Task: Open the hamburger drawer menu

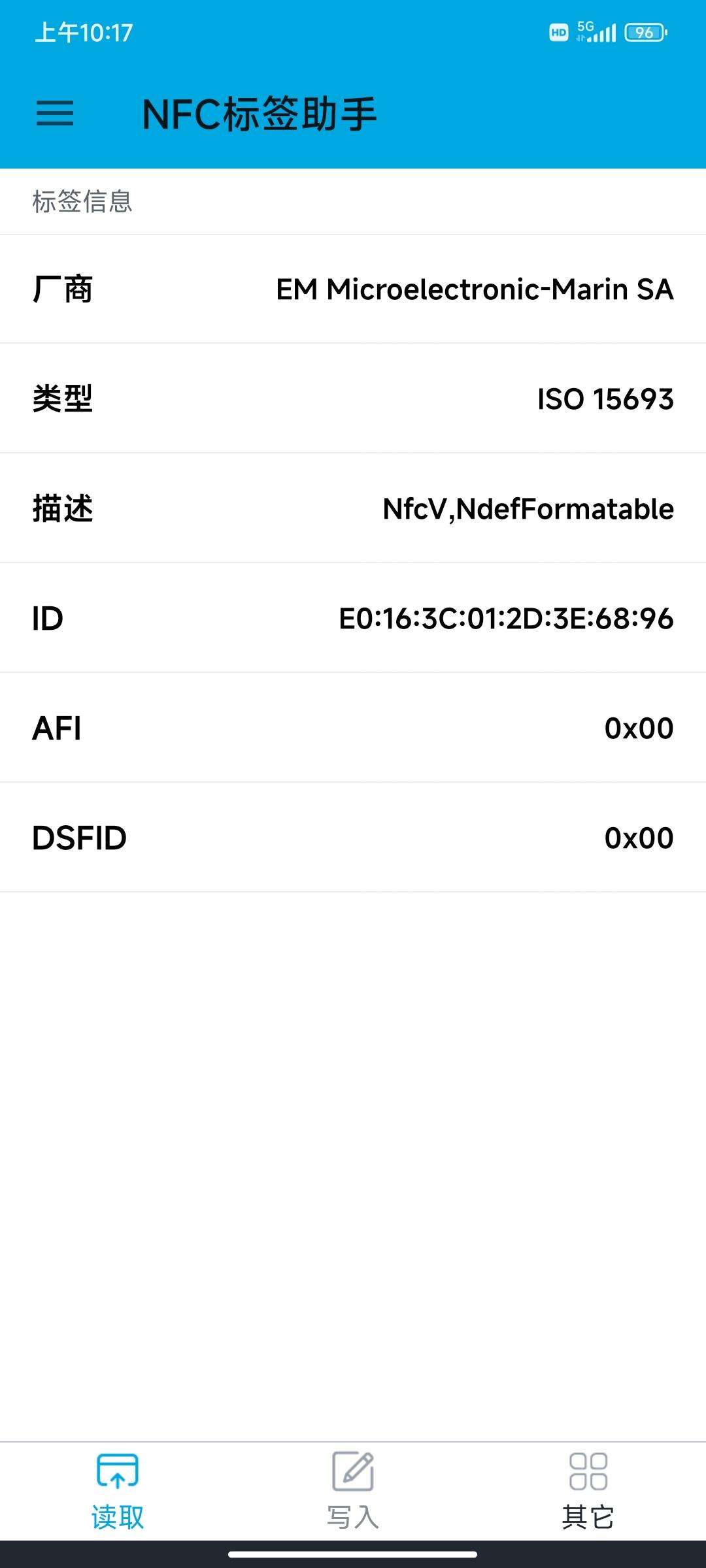Action: [x=55, y=114]
